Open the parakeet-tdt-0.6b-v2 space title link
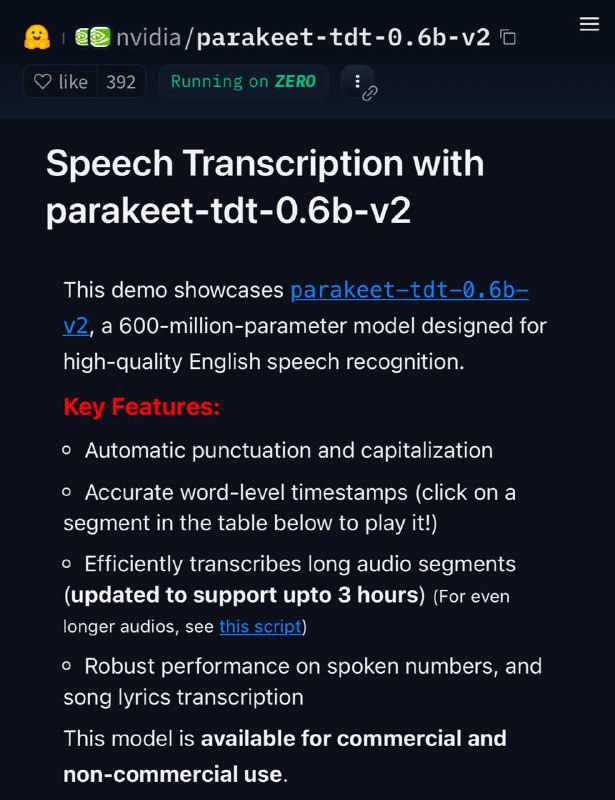This screenshot has width=615, height=800. coord(343,38)
